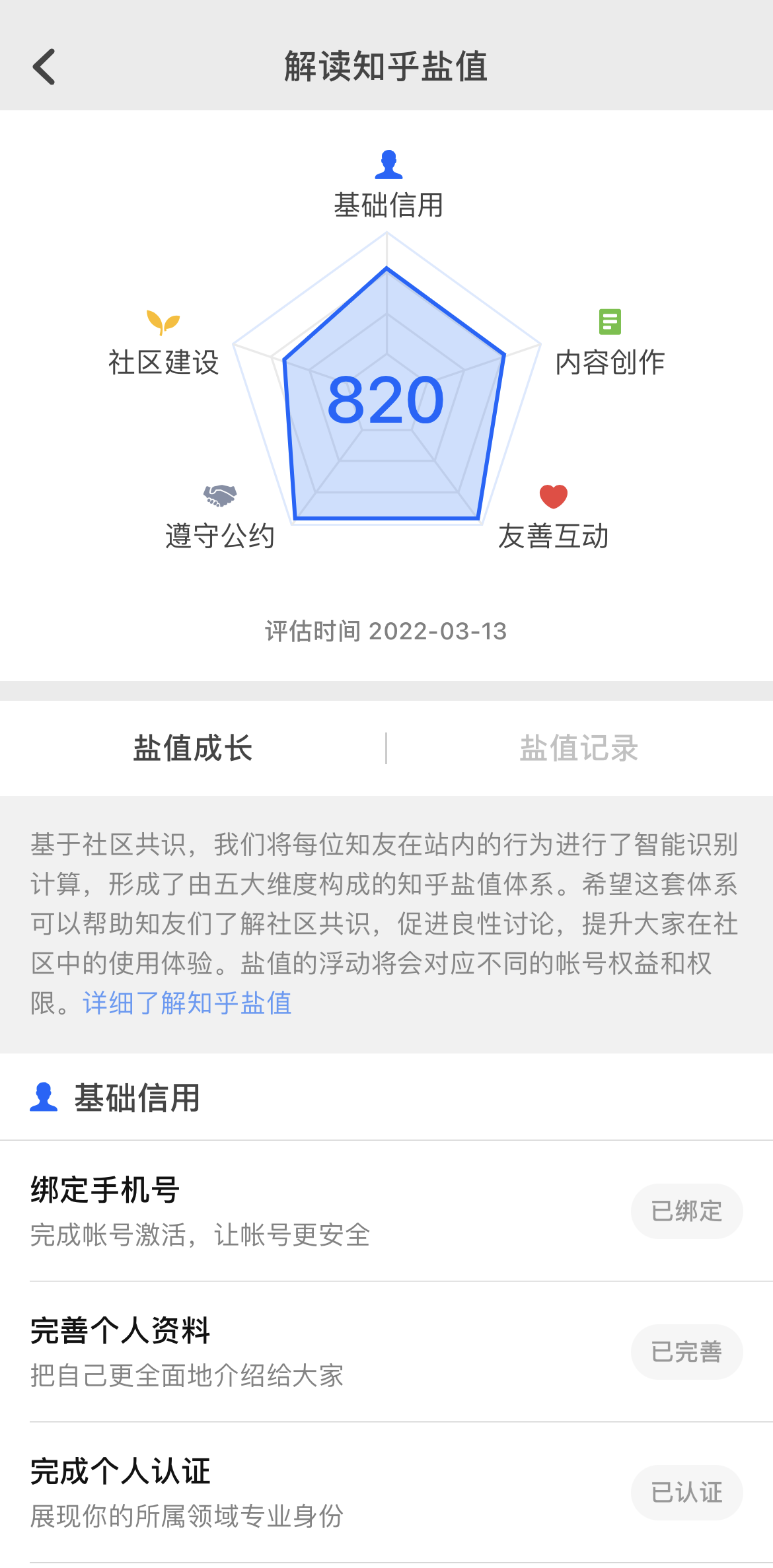Tap the 已绑定 button for 绑定手机号

coord(686,1211)
